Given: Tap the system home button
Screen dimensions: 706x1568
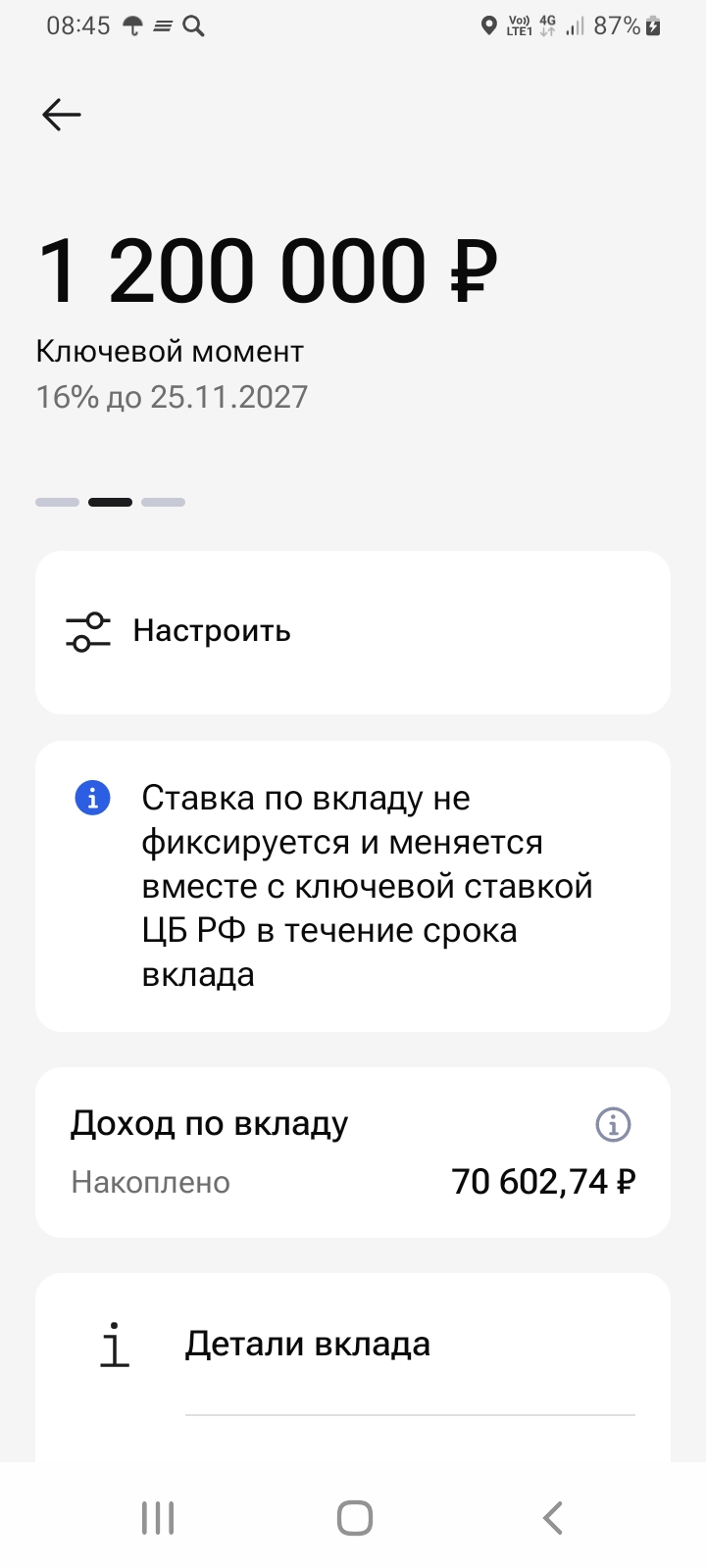Looking at the screenshot, I should 354,1518.
